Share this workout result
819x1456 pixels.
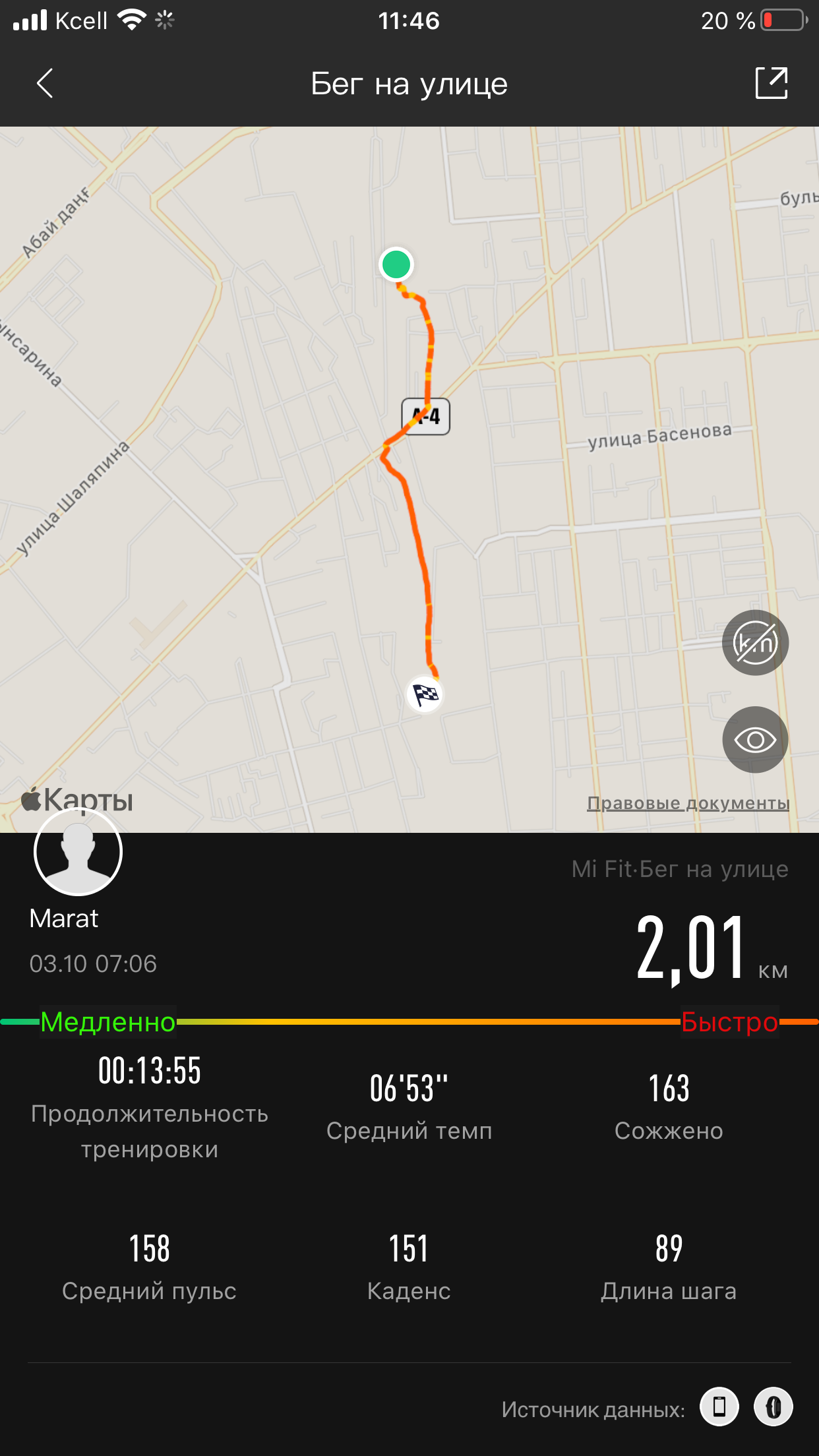pos(771,84)
